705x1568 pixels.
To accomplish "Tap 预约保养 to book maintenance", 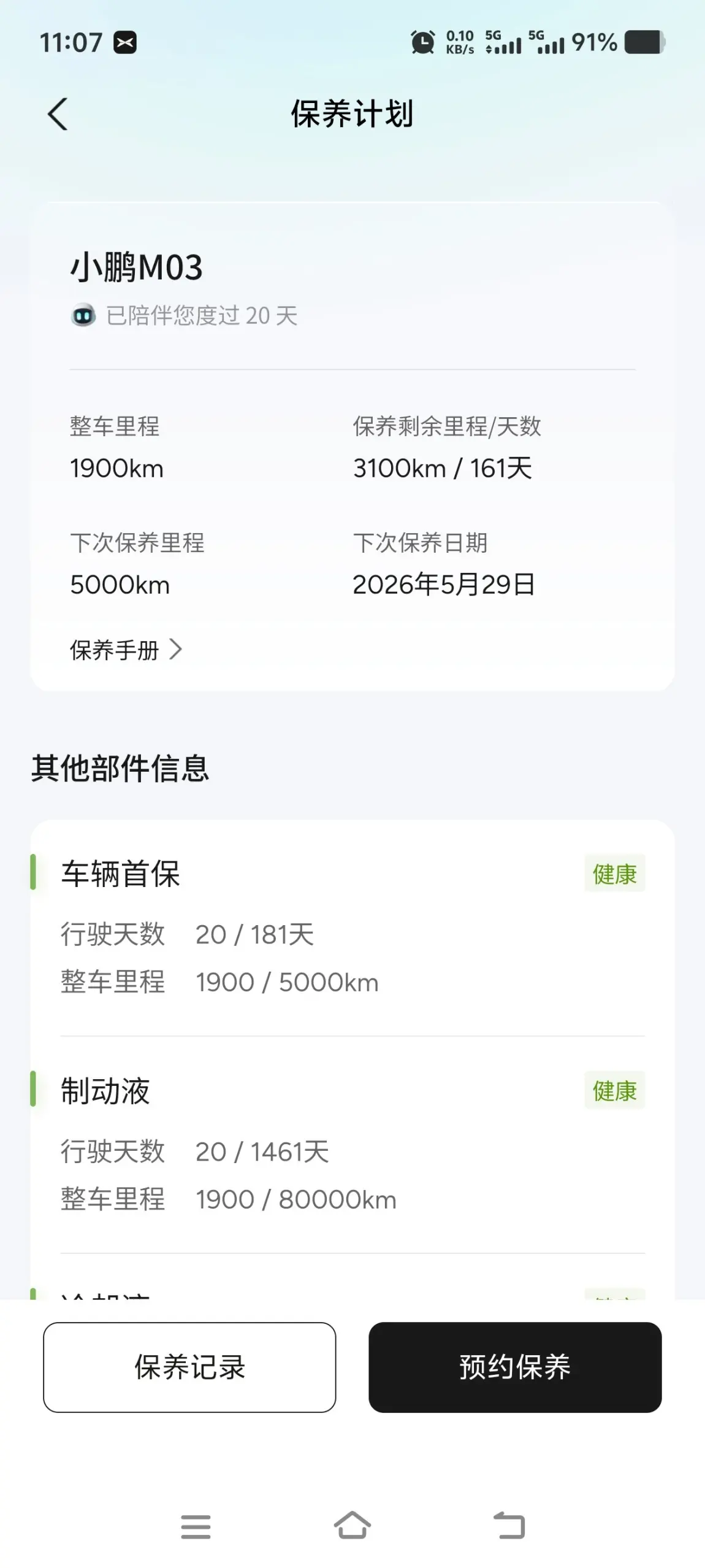I will (515, 1367).
